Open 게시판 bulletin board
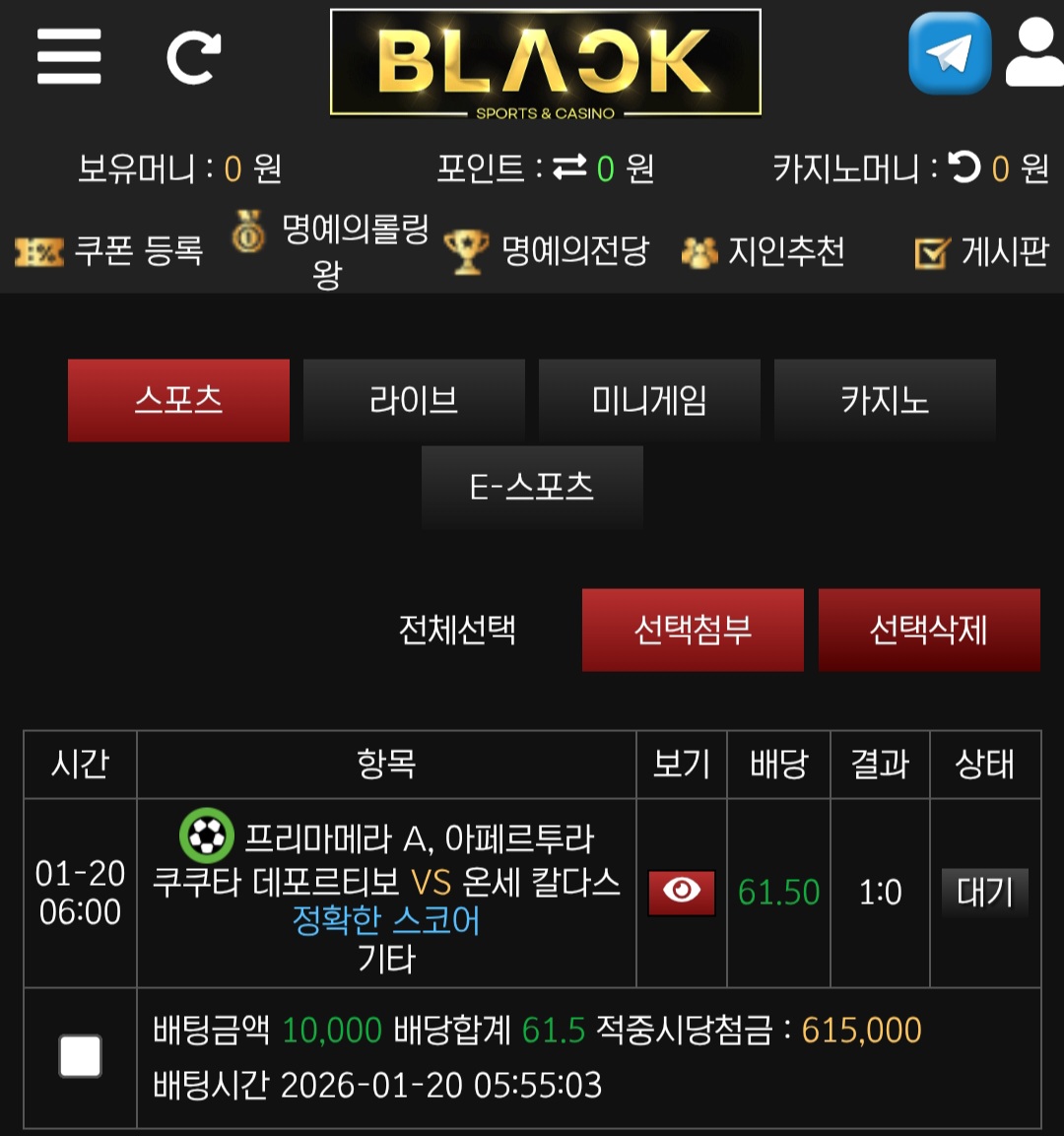The image size is (1064, 1136). (981, 252)
